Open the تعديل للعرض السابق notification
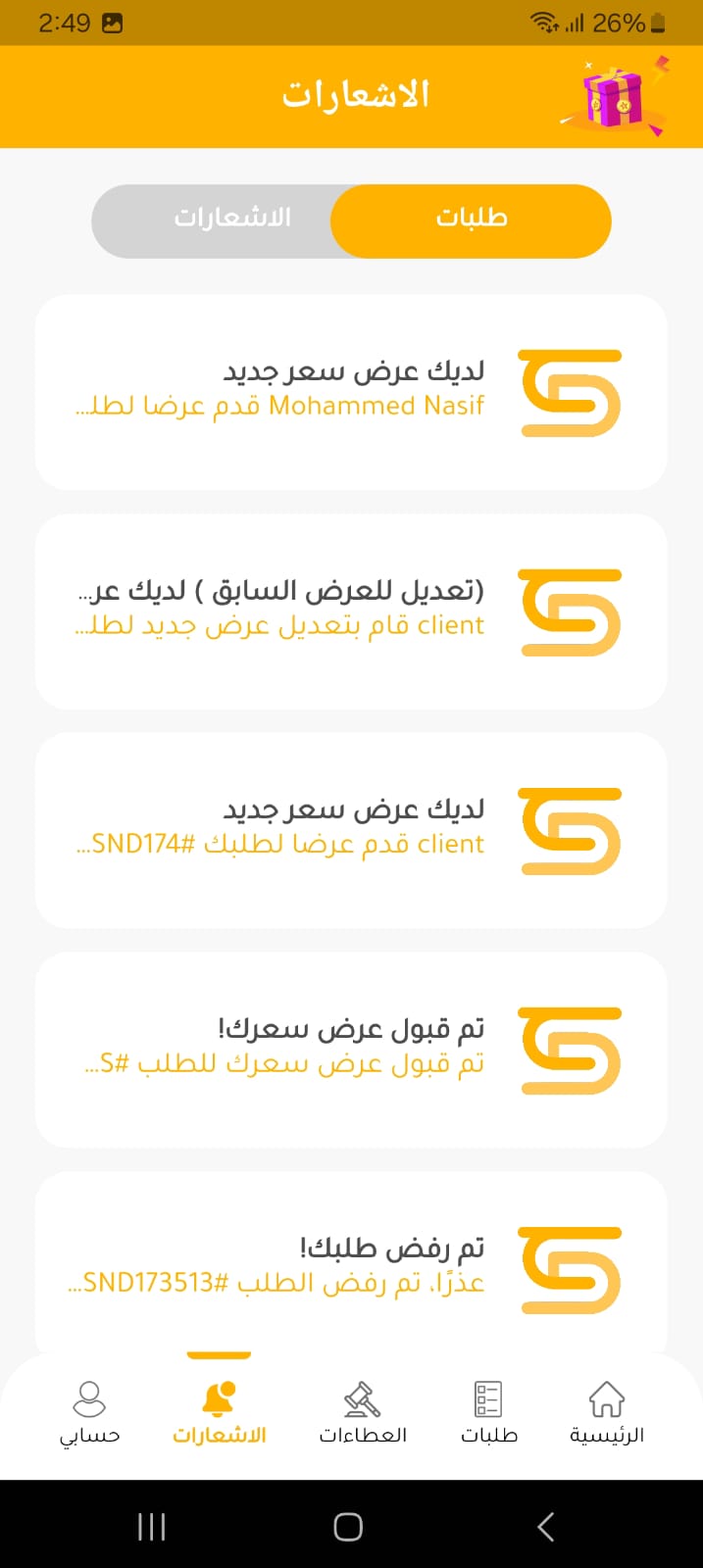Image resolution: width=703 pixels, height=1568 pixels. point(351,612)
